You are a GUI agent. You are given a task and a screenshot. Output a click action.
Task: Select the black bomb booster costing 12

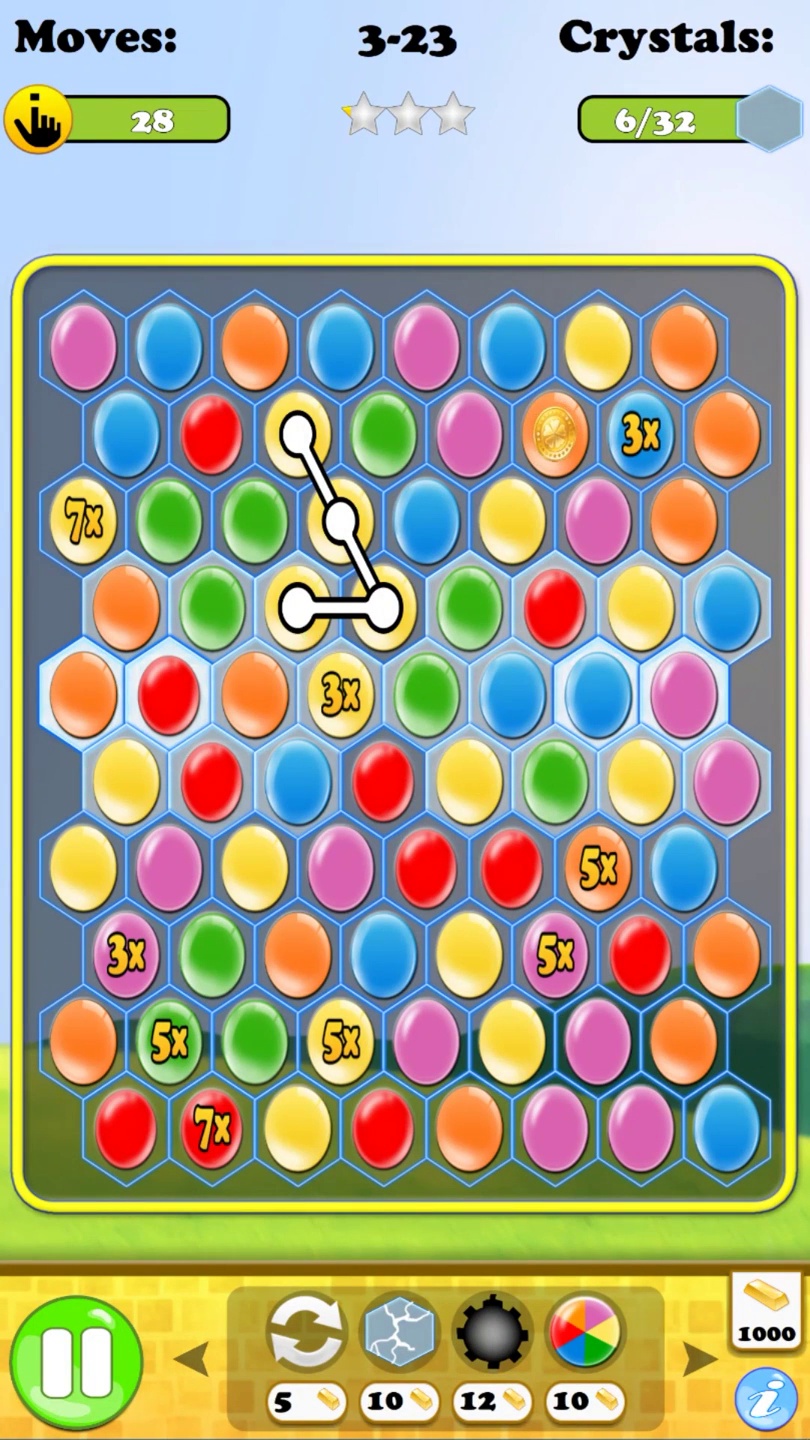coord(492,1332)
